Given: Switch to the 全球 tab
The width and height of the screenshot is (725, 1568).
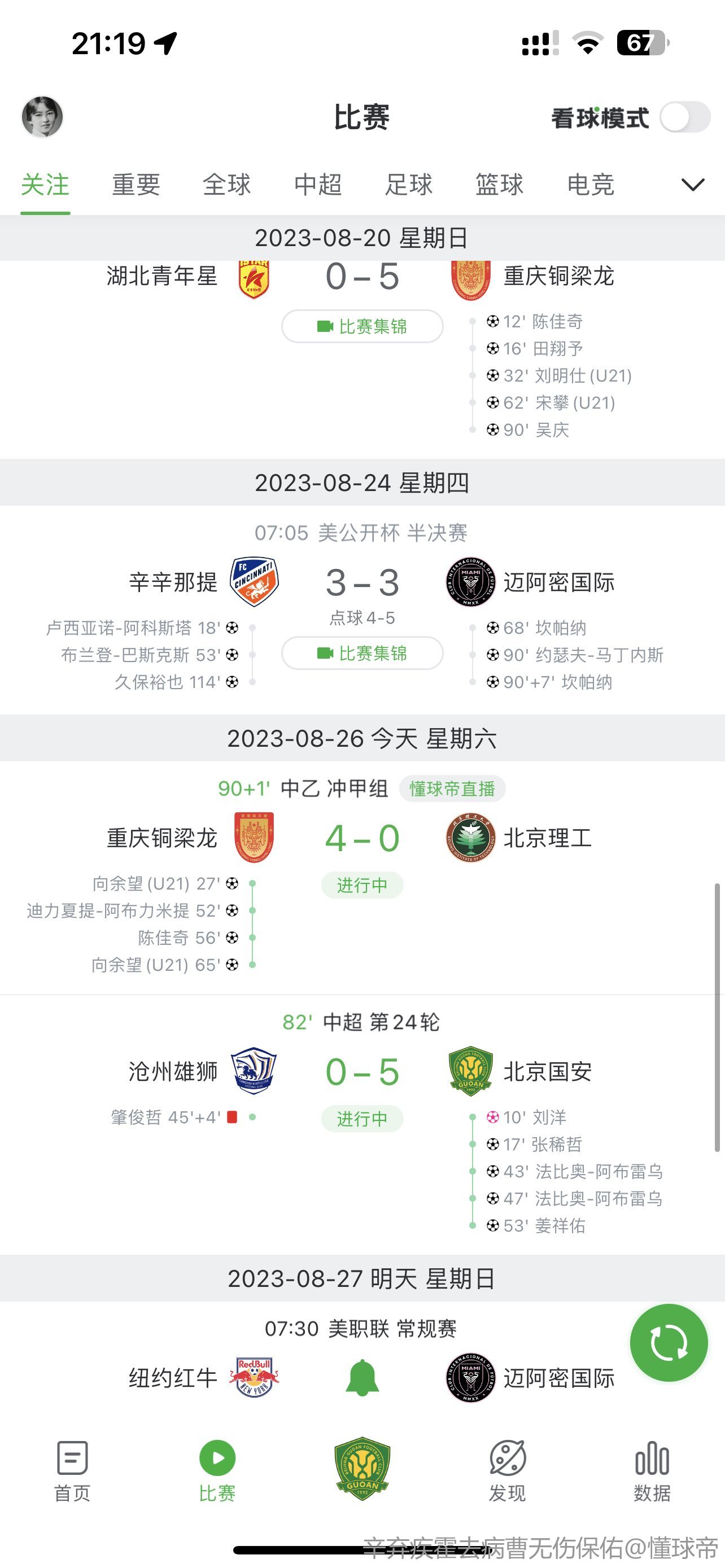Looking at the screenshot, I should click(226, 185).
